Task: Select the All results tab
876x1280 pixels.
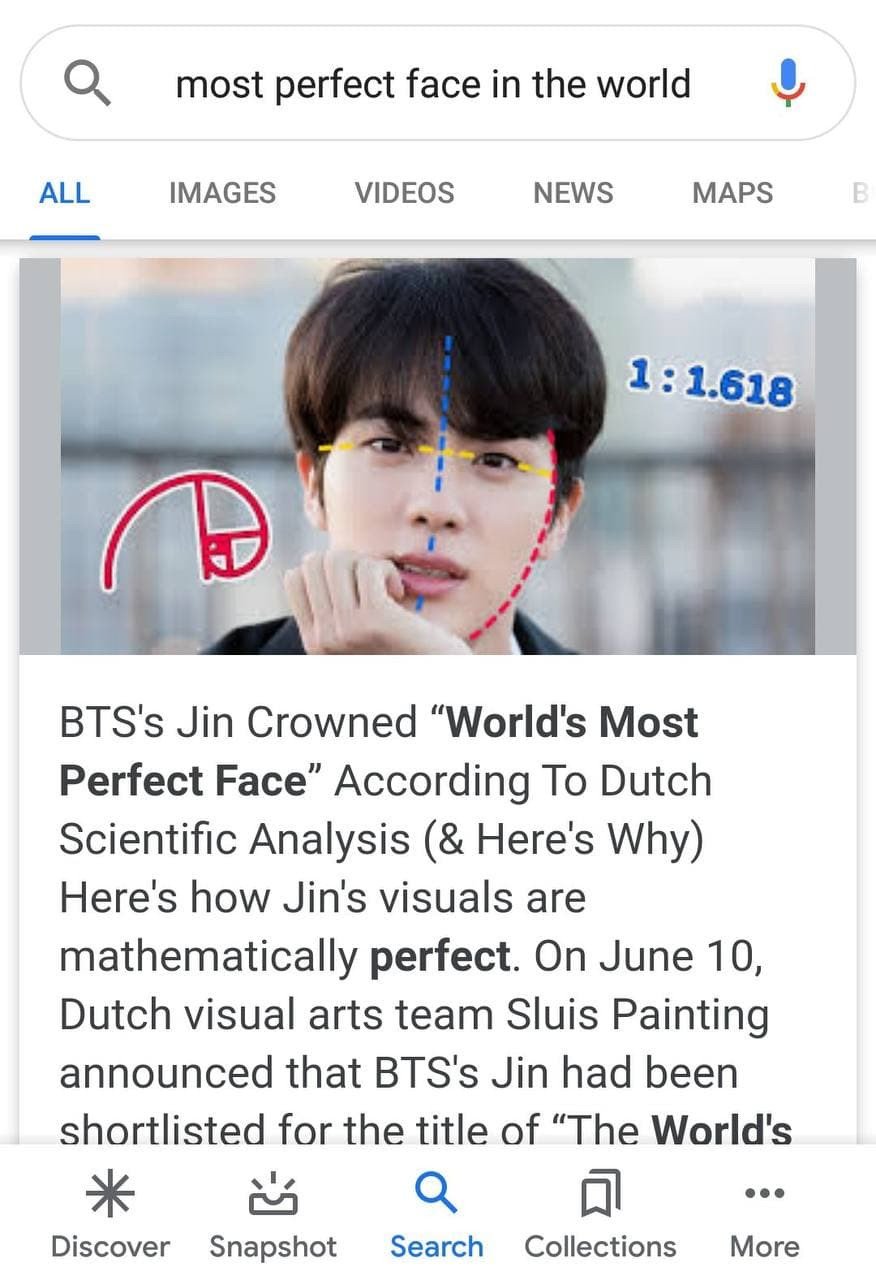Action: 65,193
